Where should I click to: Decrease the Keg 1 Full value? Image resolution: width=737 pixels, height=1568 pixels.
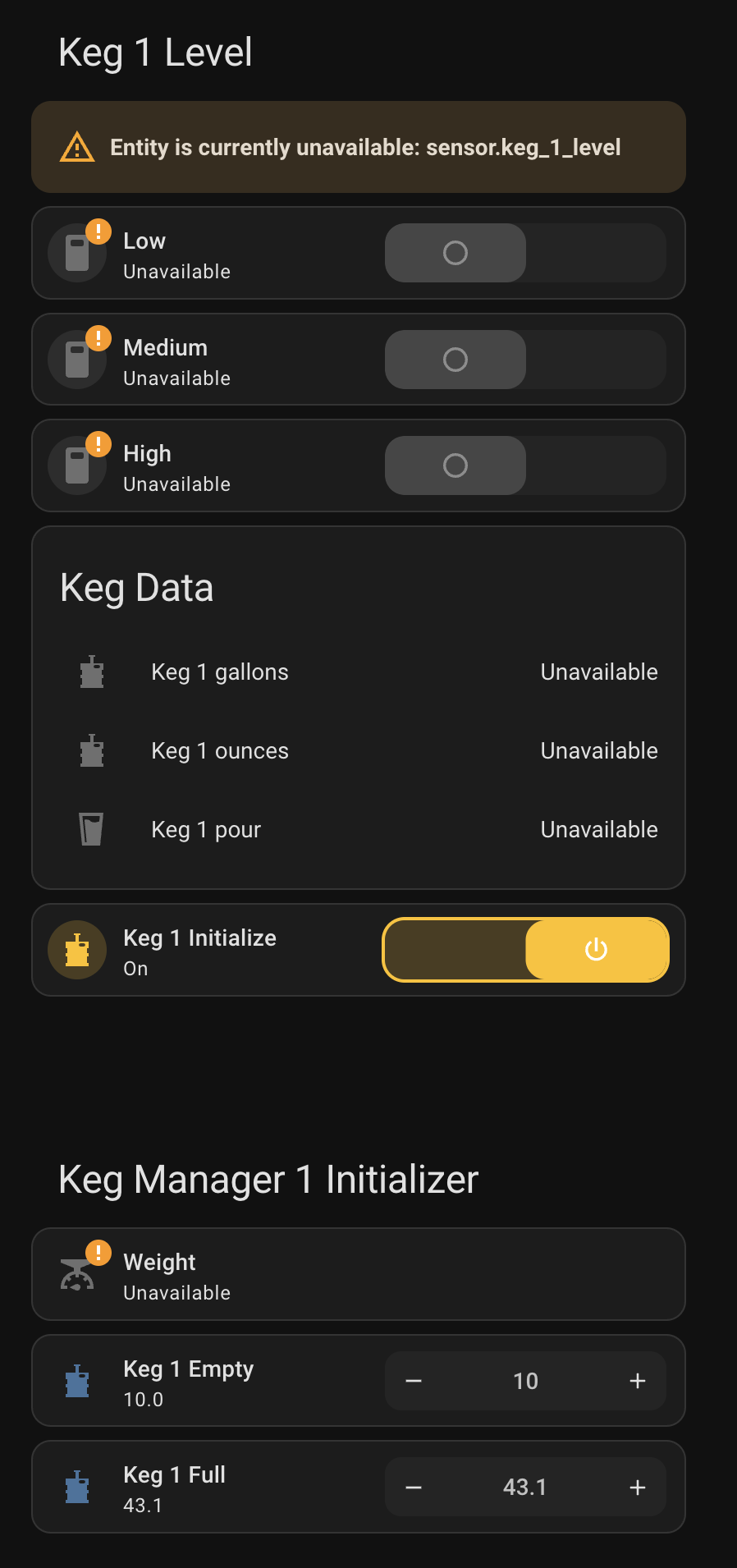click(x=414, y=1487)
